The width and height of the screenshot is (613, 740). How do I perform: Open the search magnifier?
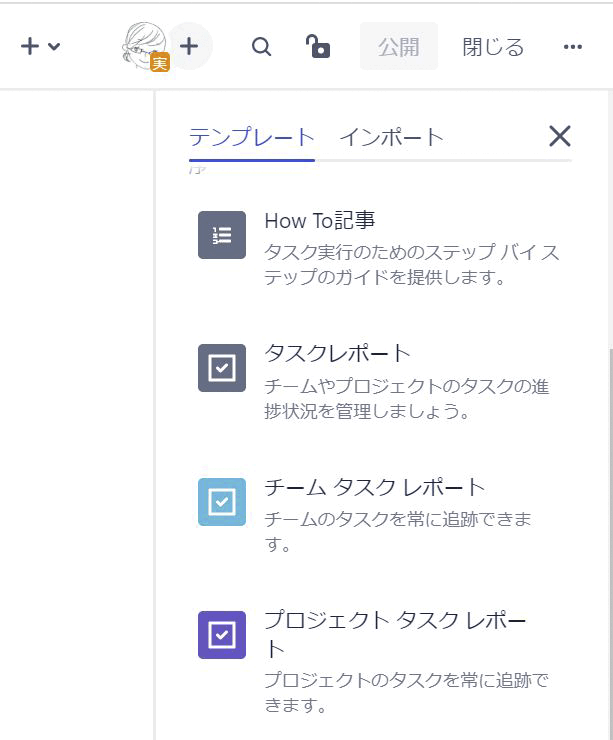click(261, 47)
